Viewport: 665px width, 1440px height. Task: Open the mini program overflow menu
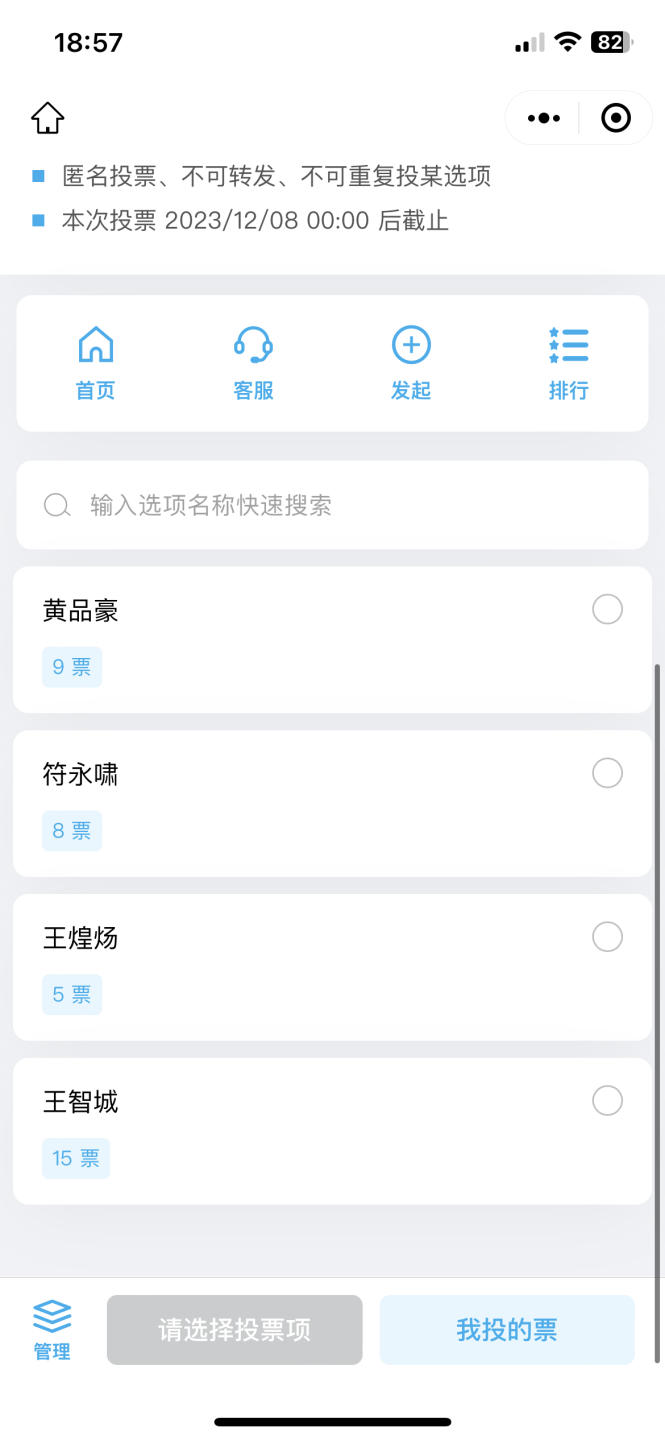[x=543, y=118]
